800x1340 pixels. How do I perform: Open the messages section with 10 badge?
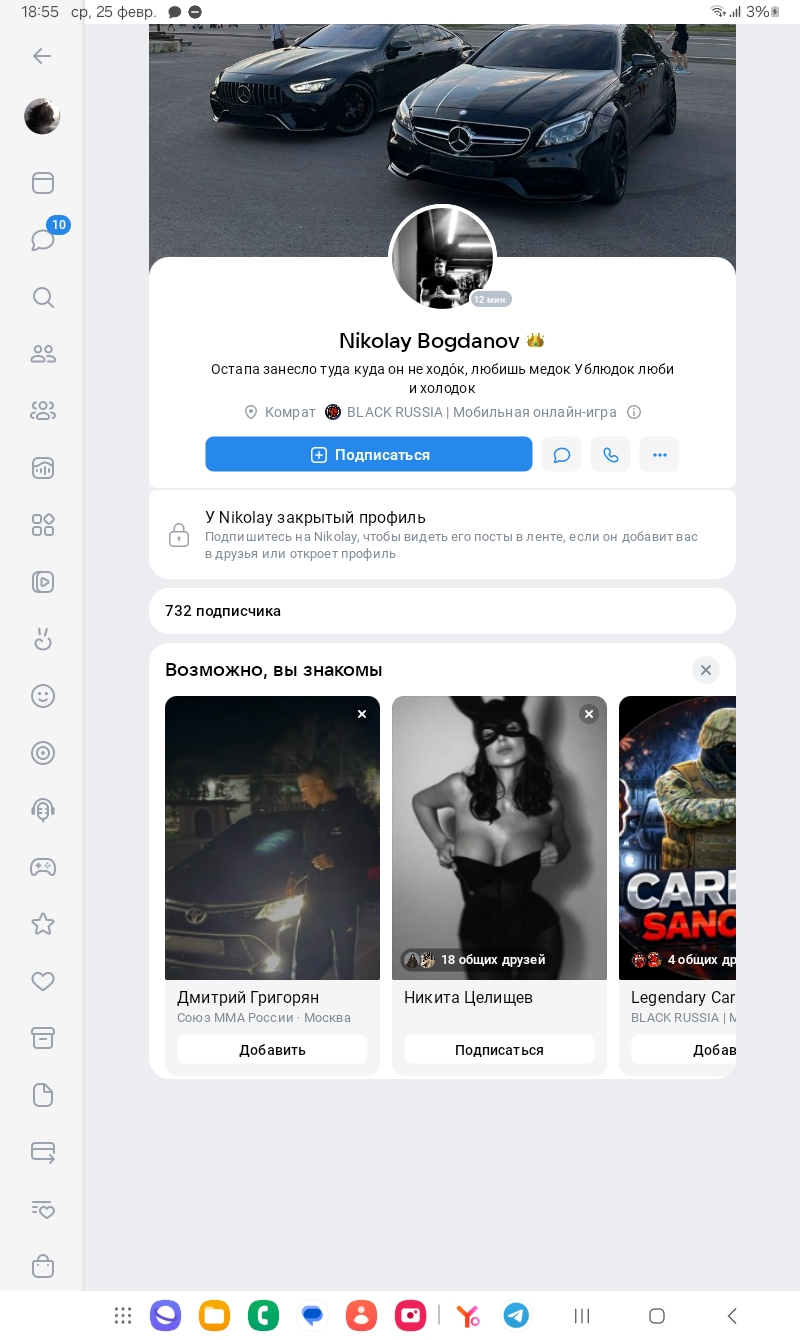[42, 240]
